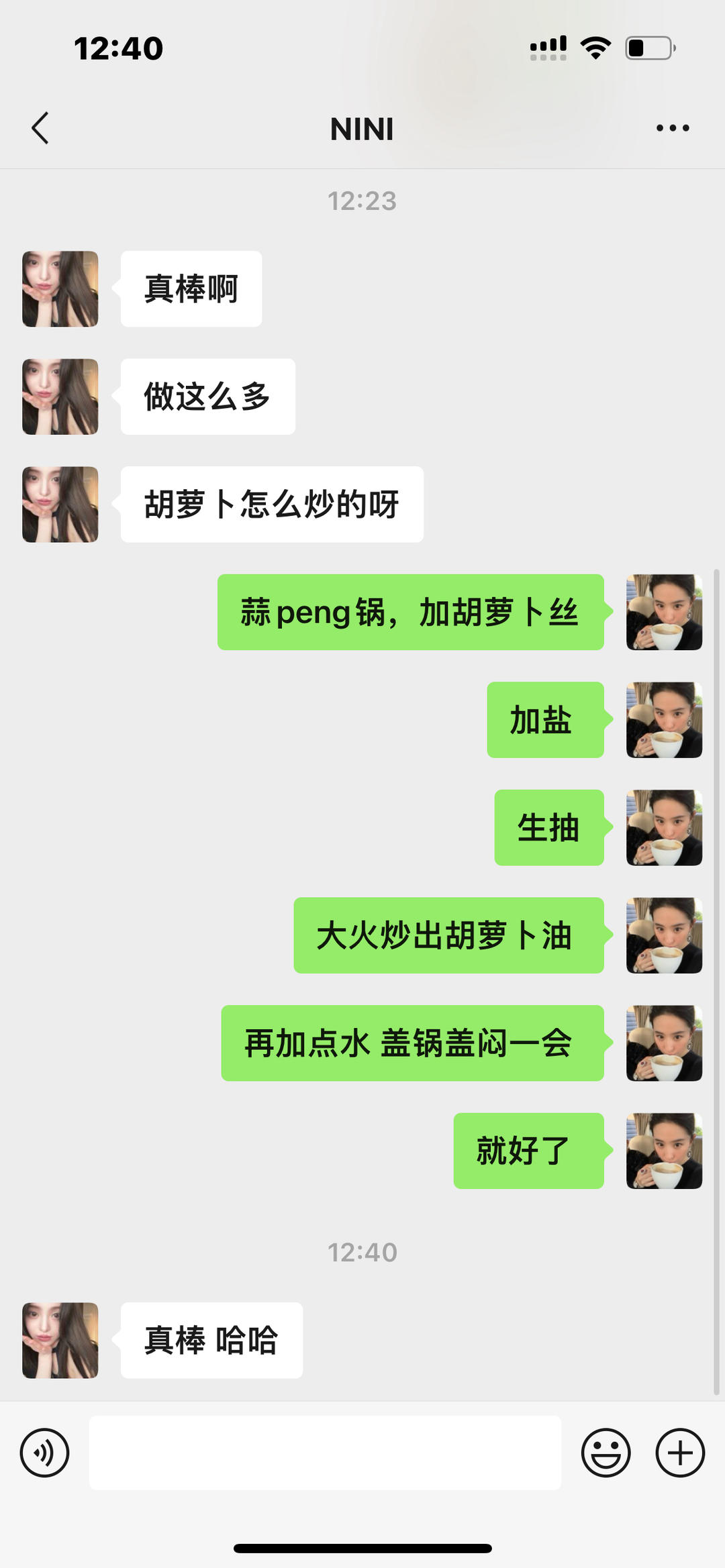Tap NINI's avatar next to '真棒啊'
725x1568 pixels.
tap(59, 289)
